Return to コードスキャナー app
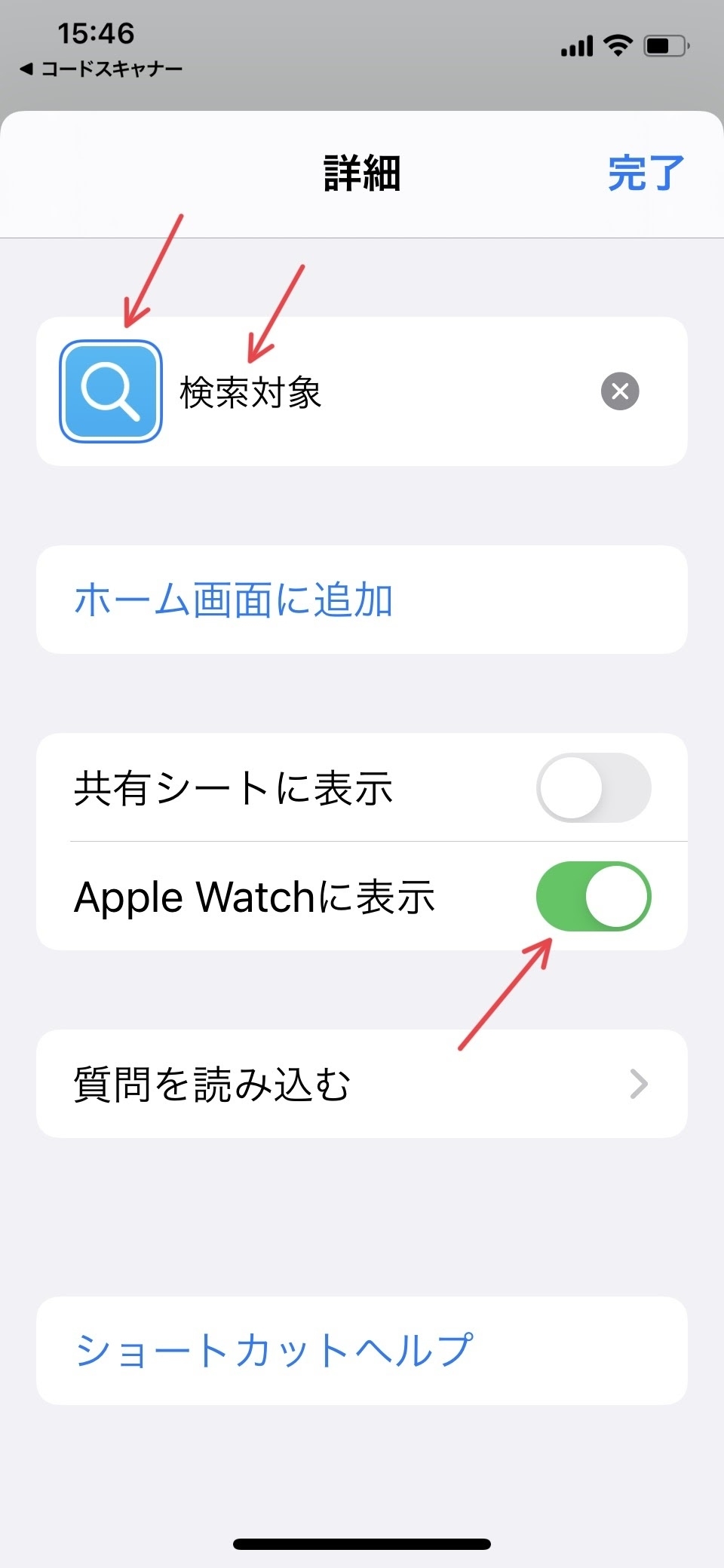724x1568 pixels. tap(101, 69)
